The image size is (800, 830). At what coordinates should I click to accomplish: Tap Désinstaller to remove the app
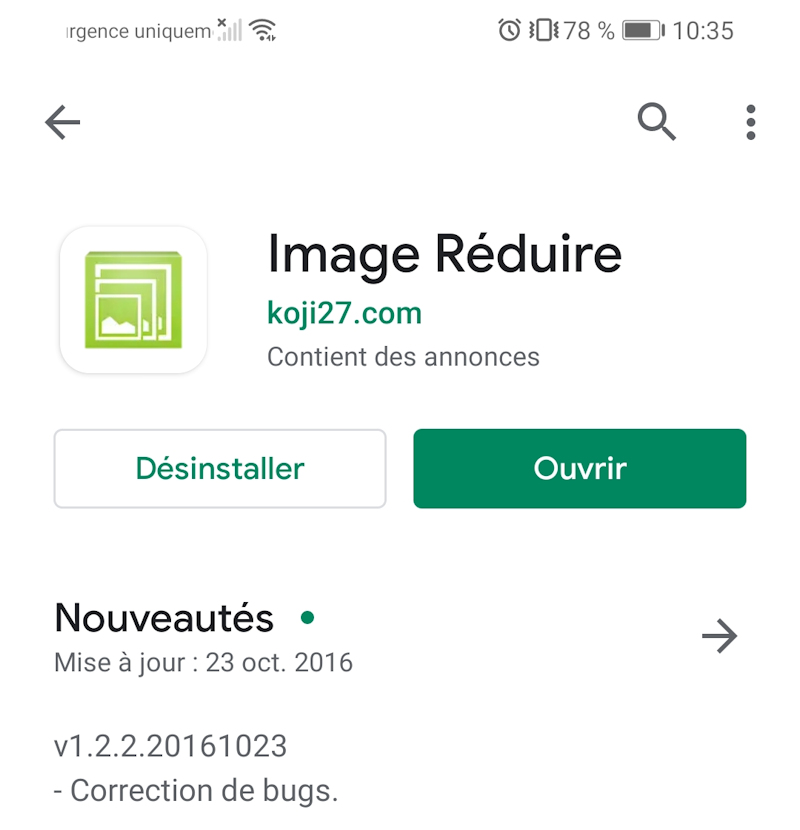click(219, 468)
